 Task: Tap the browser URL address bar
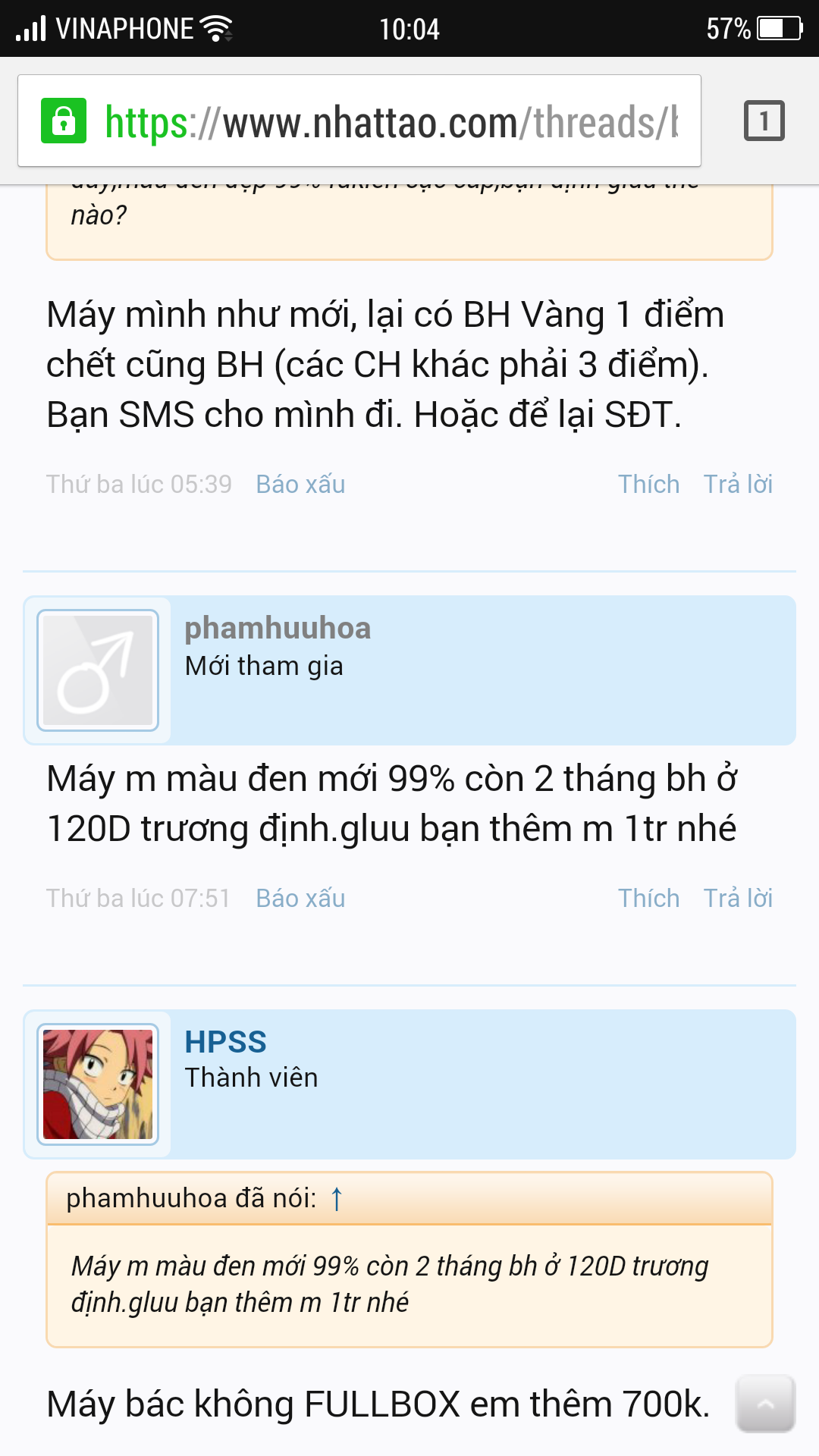359,121
